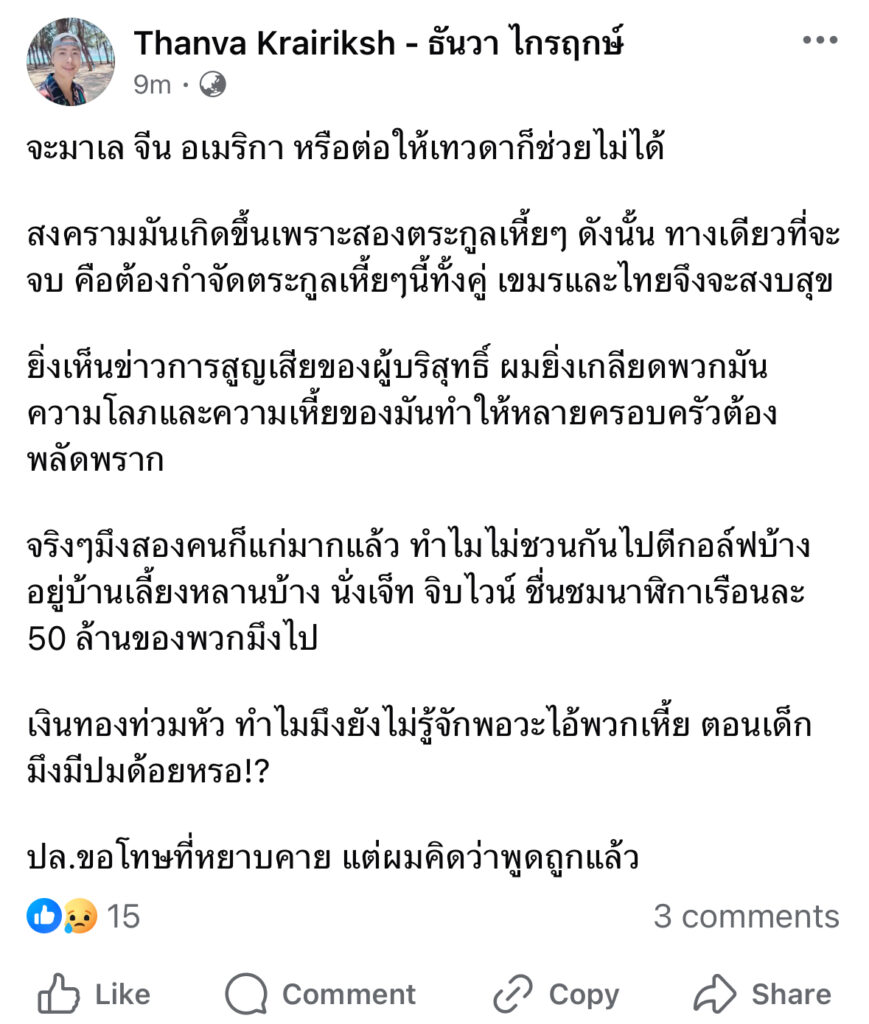Open the post's three-dot options menu
Screen dimensions: 869x1024
[819, 41]
